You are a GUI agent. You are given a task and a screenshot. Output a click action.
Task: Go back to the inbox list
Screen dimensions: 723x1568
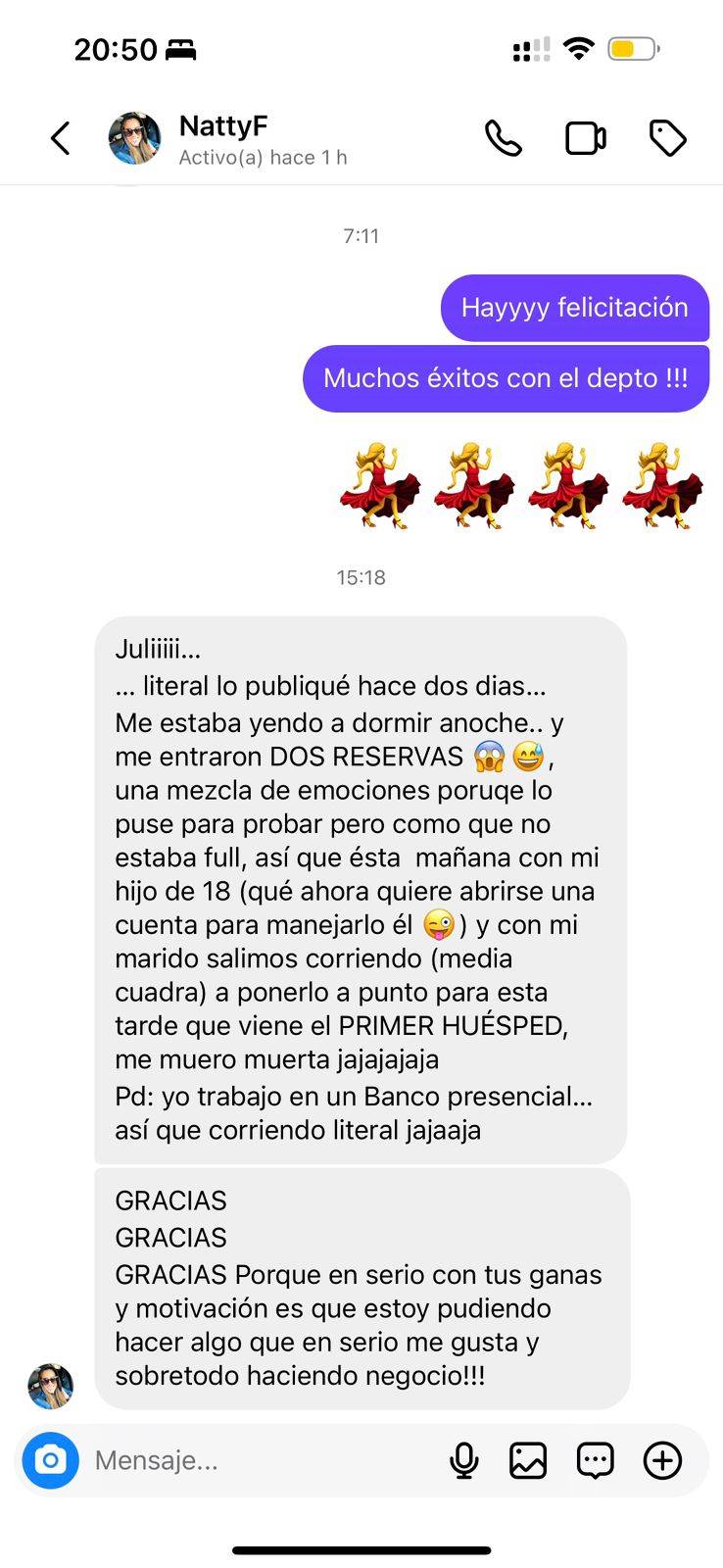(61, 138)
